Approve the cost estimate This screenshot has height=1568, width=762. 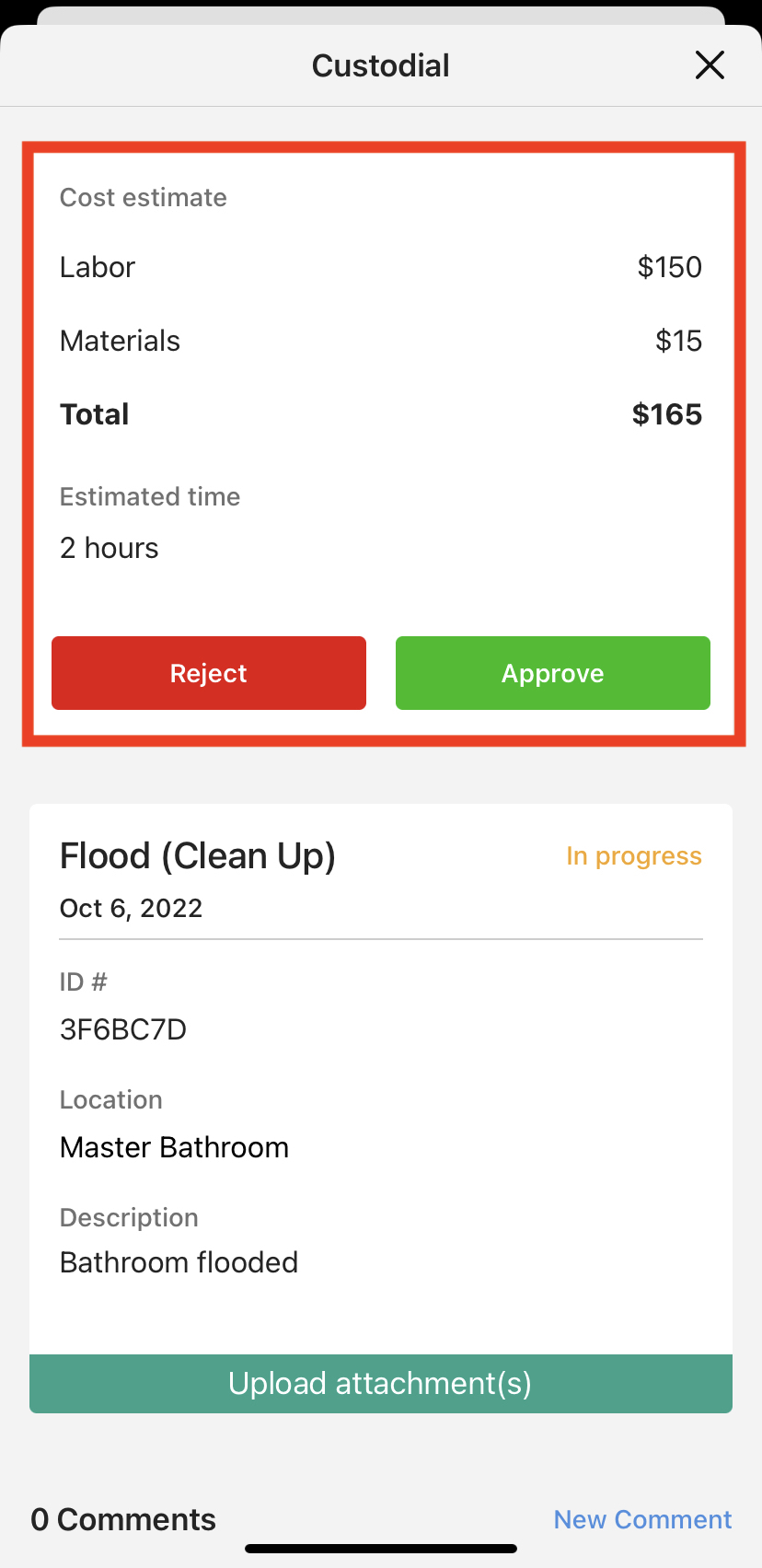point(552,673)
